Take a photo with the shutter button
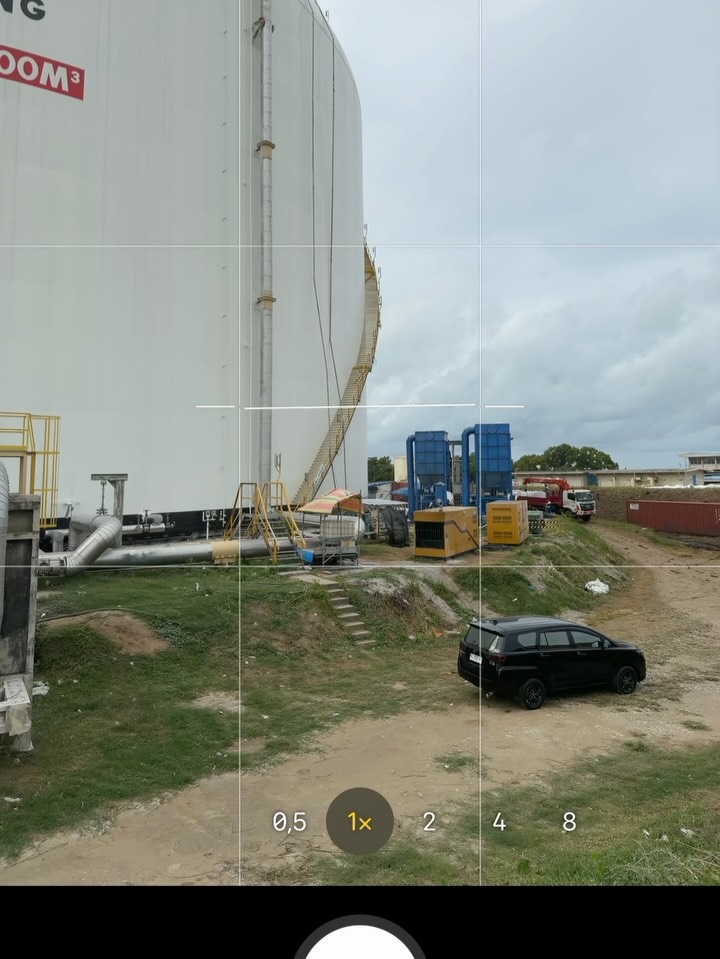This screenshot has width=720, height=959. (x=360, y=945)
